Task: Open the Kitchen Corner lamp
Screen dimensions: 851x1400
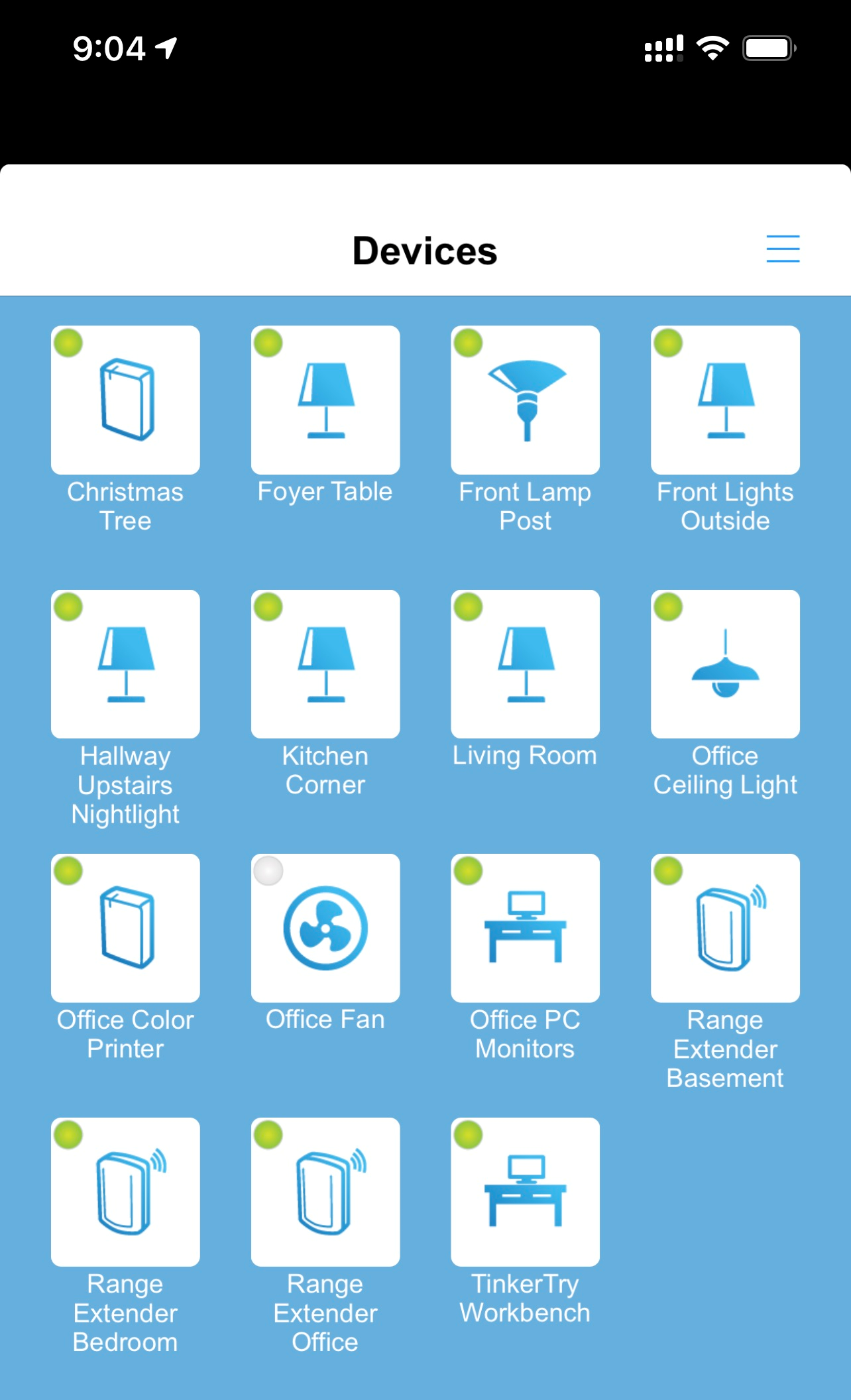Action: click(325, 664)
